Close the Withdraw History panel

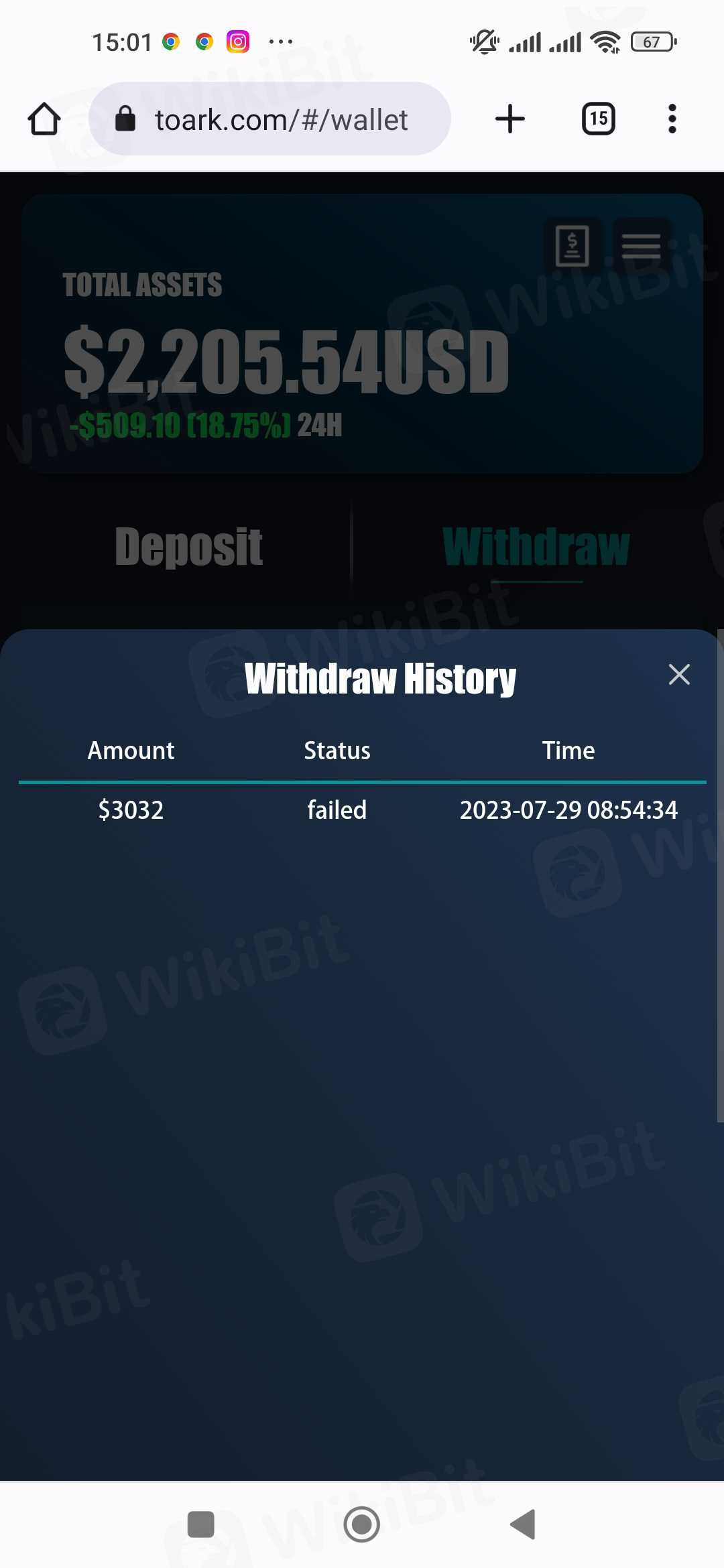[x=679, y=675]
